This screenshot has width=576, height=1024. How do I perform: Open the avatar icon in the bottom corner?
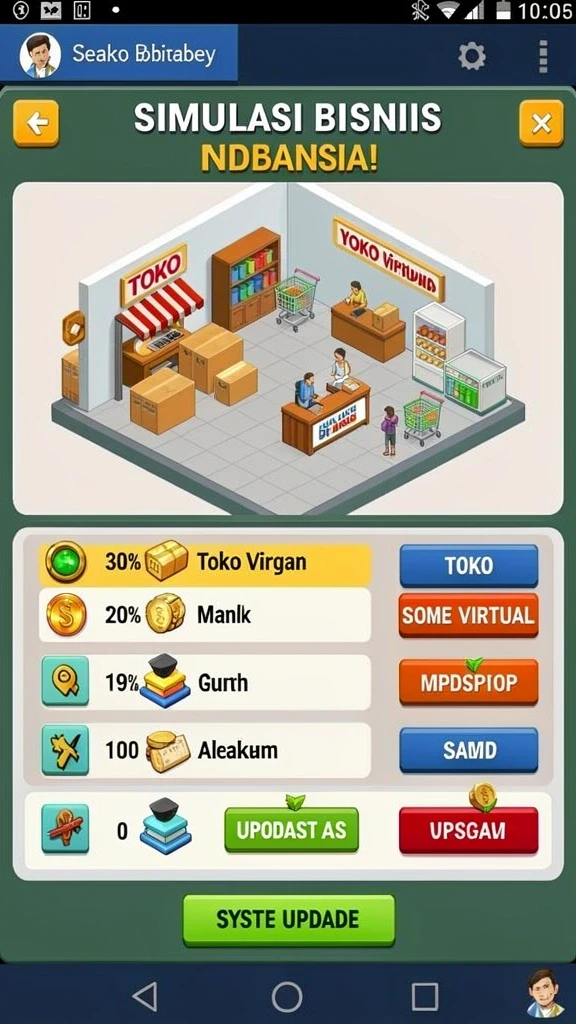(545, 993)
